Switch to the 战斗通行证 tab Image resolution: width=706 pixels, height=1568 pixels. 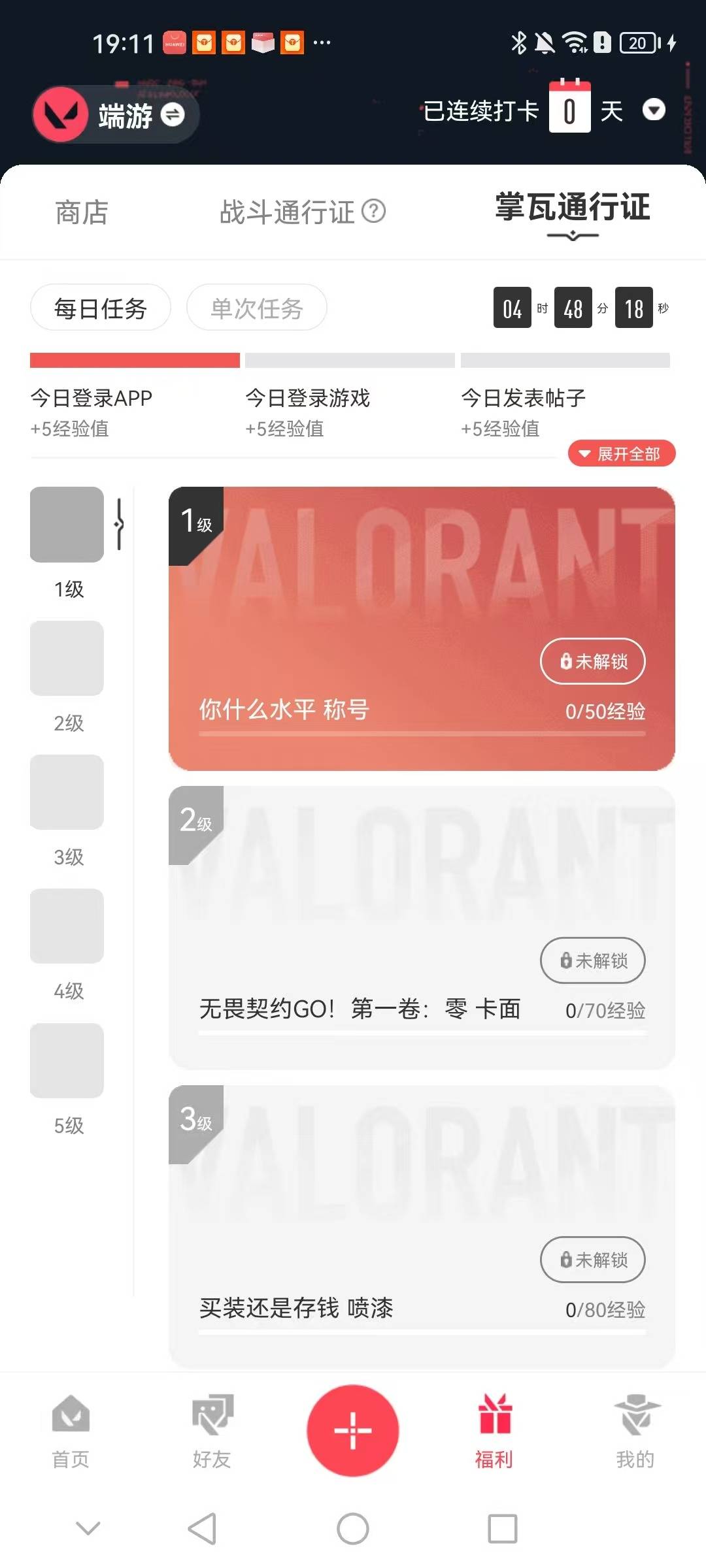point(288,212)
